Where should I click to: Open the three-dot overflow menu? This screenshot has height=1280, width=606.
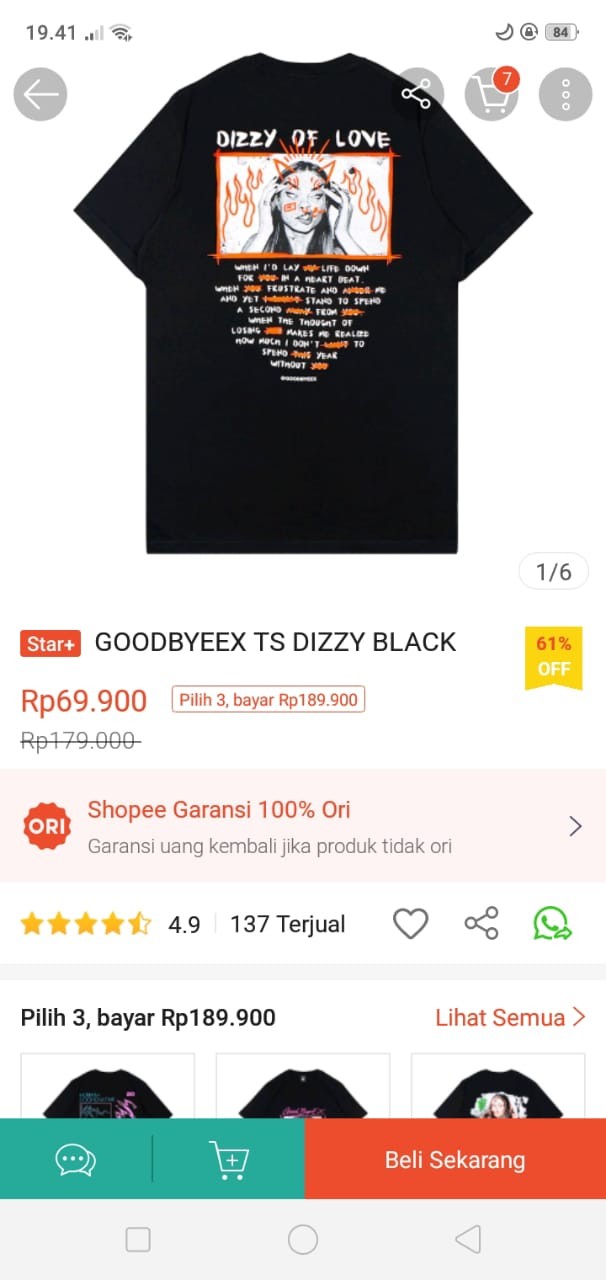[x=566, y=95]
